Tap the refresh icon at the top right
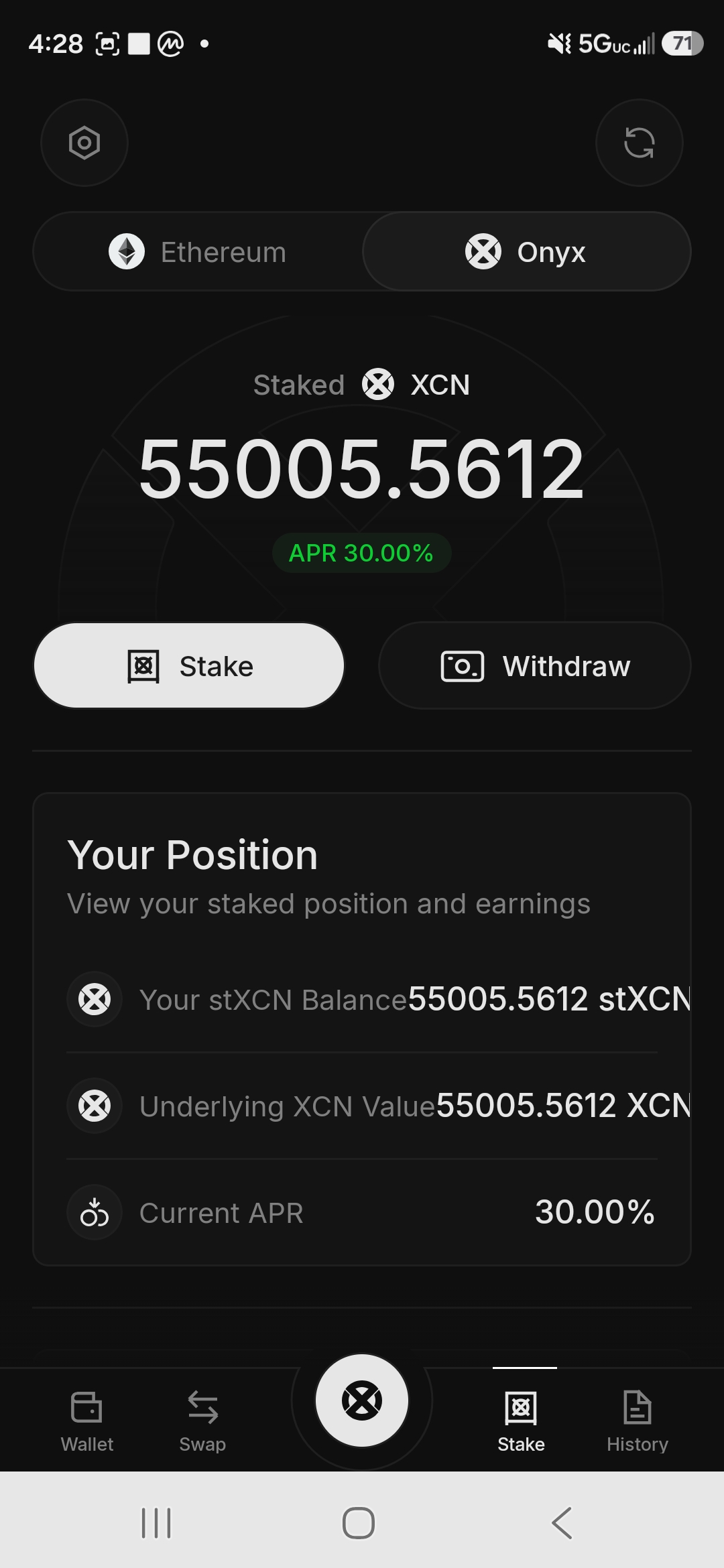The image size is (724, 1568). tap(639, 143)
